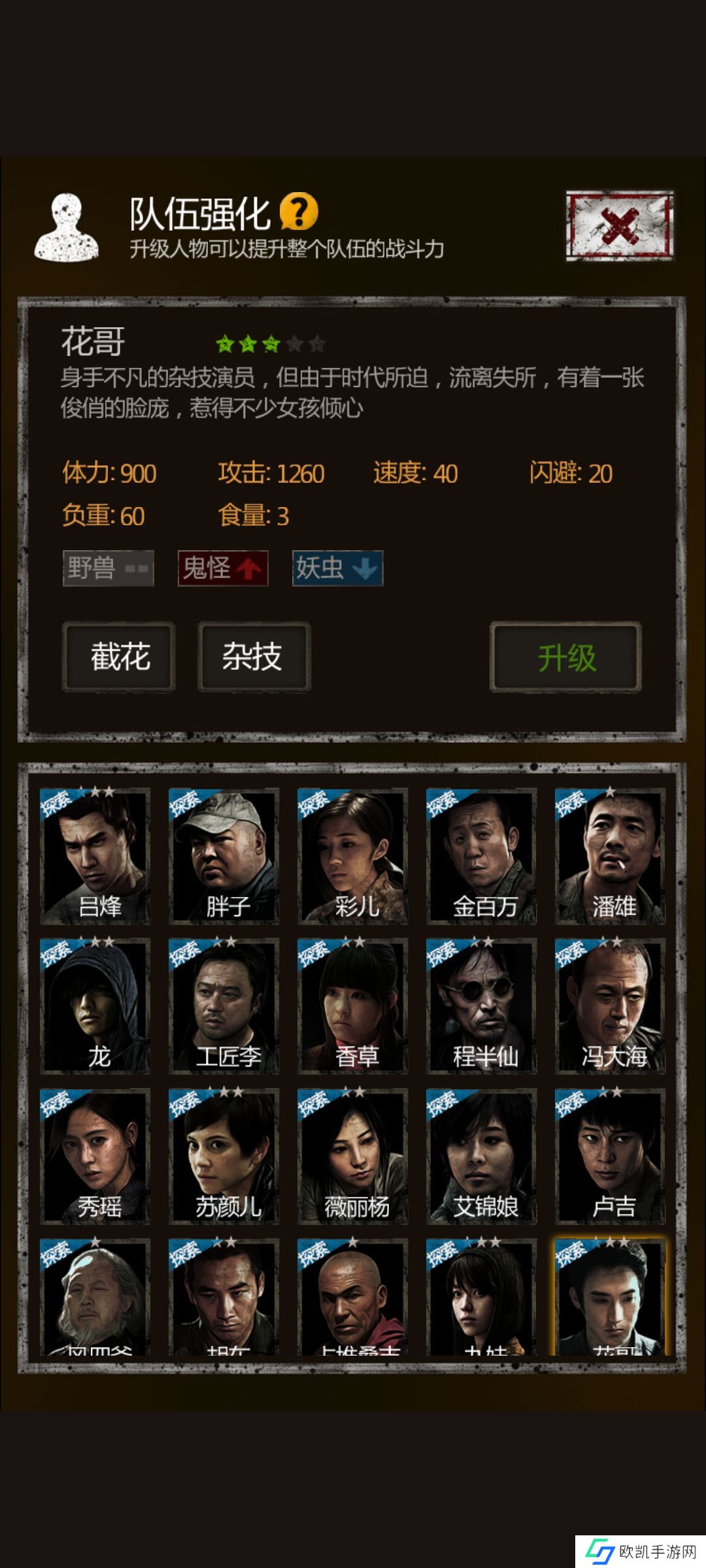Viewport: 706px width, 1568px height.
Task: Choose character 秀瑶
Action: click(x=95, y=1156)
